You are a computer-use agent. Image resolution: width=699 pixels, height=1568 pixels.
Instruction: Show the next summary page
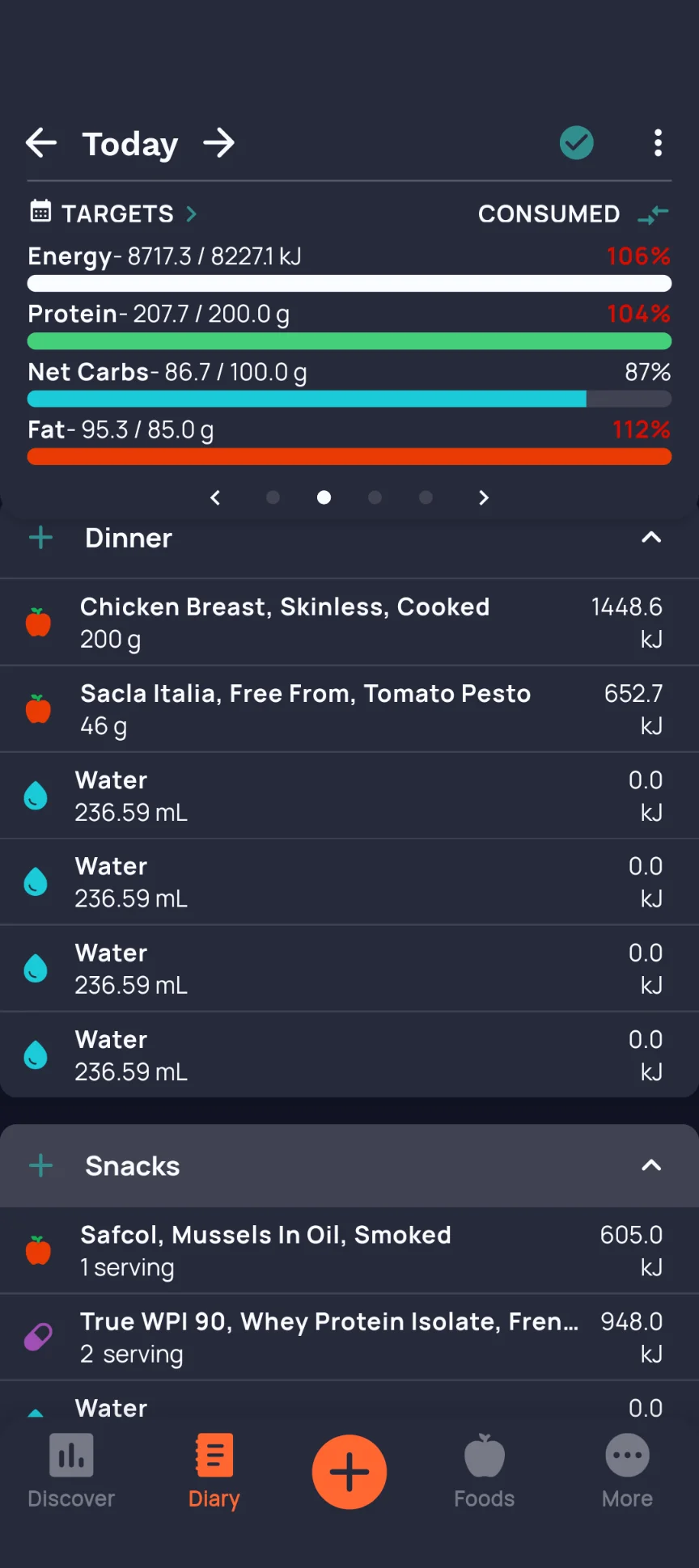tap(484, 497)
